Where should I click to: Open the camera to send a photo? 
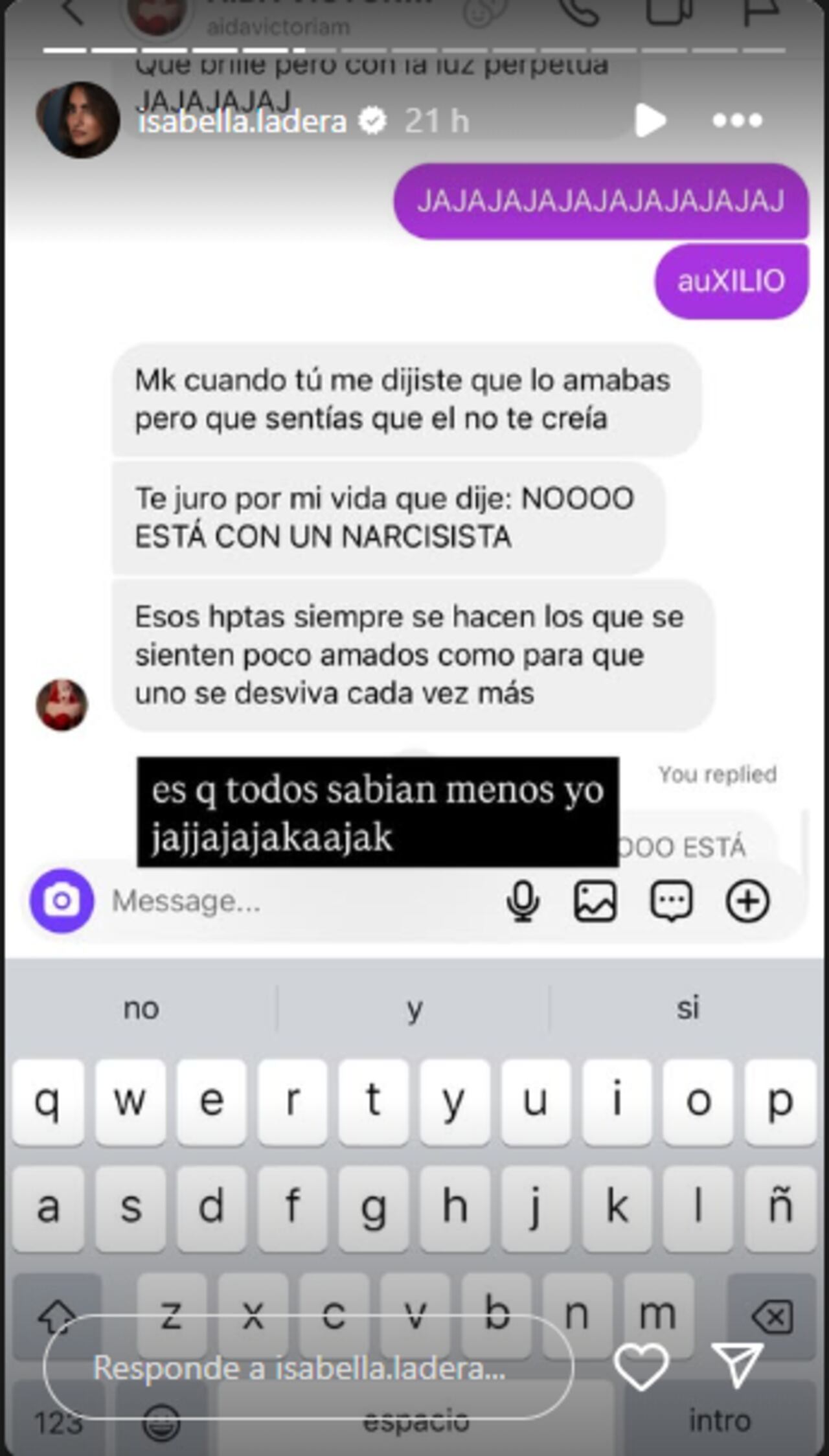point(62,900)
